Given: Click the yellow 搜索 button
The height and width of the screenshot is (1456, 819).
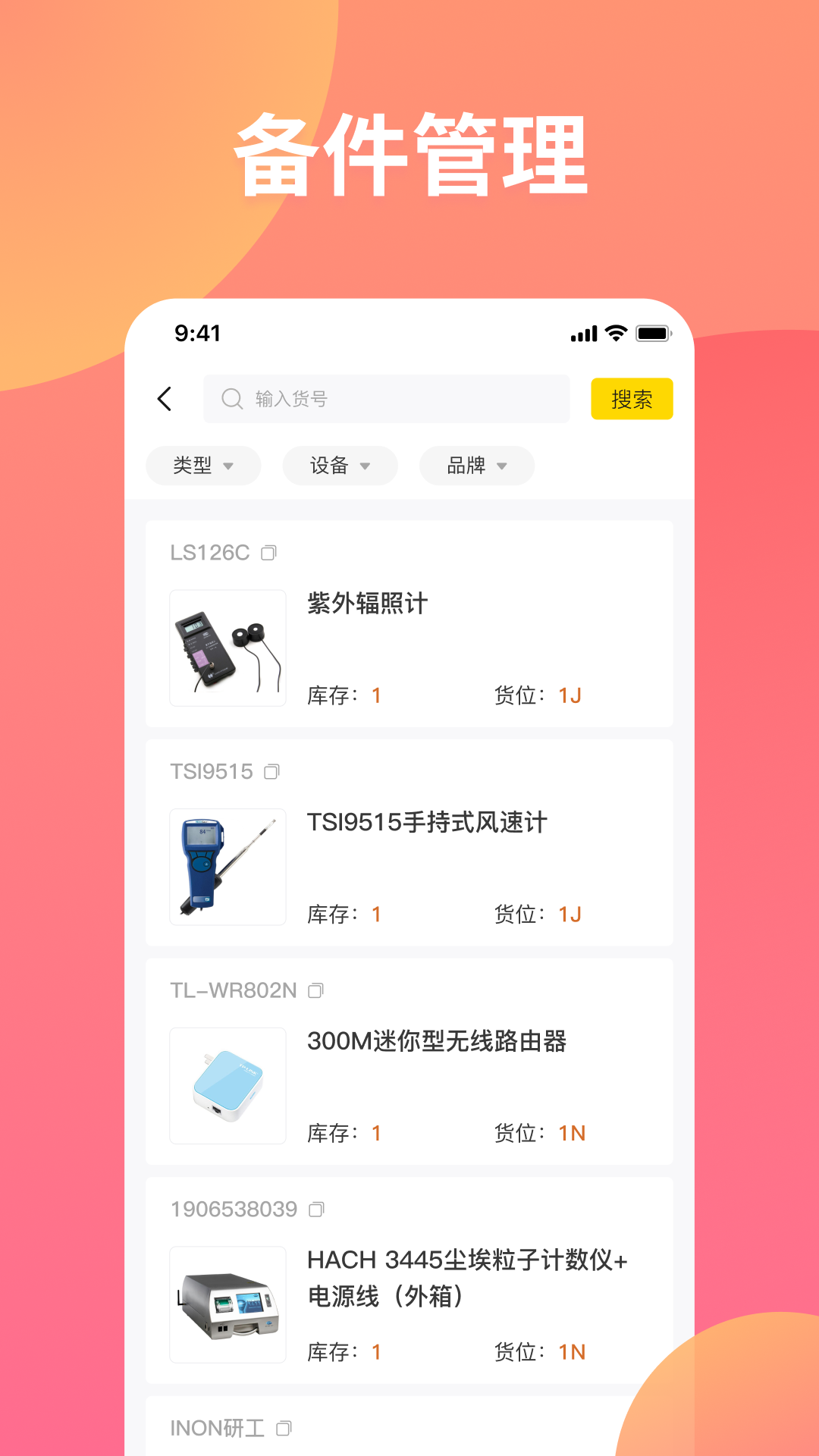Looking at the screenshot, I should pyautogui.click(x=632, y=398).
